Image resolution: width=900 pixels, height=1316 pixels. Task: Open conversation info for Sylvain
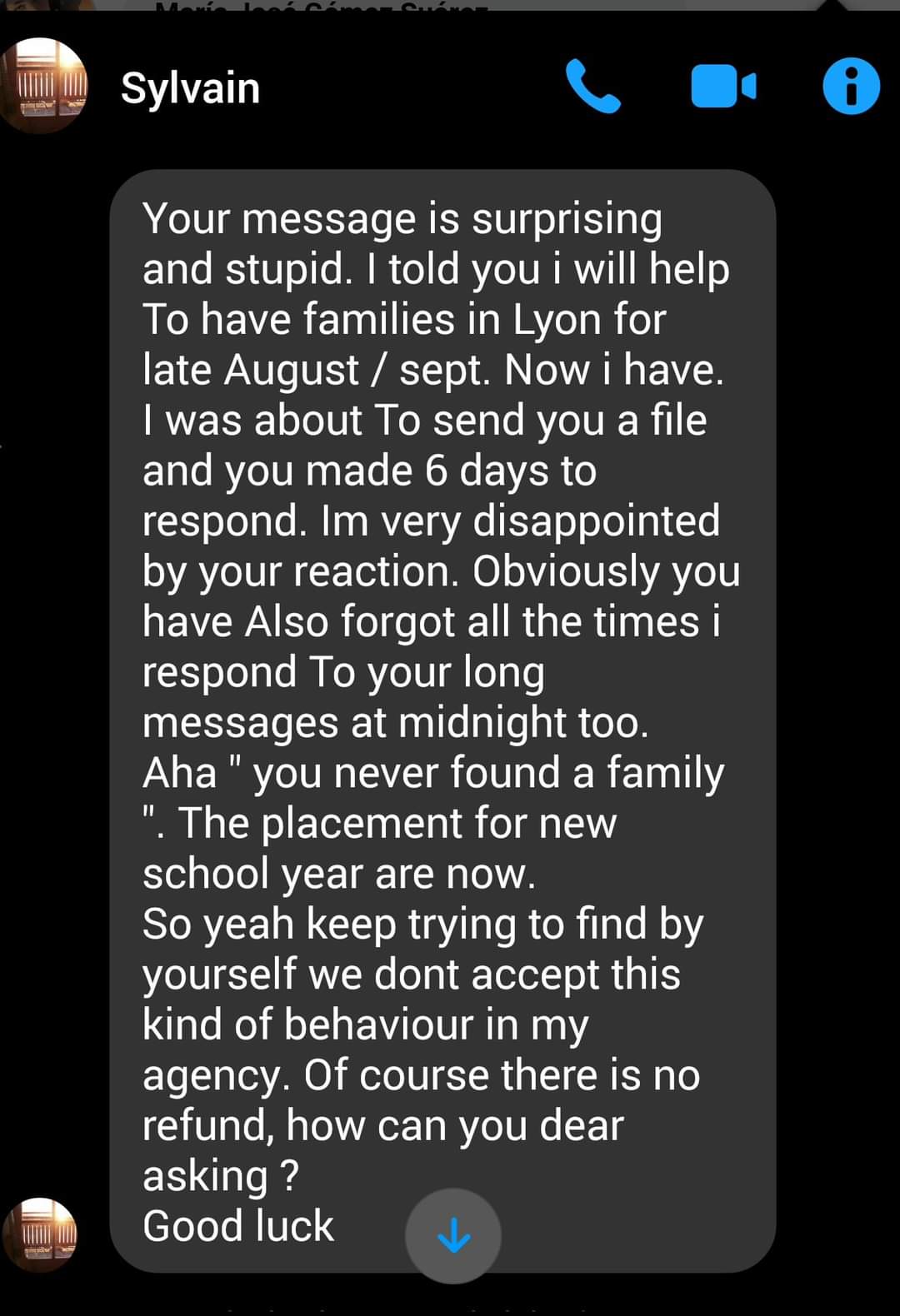pyautogui.click(x=851, y=86)
